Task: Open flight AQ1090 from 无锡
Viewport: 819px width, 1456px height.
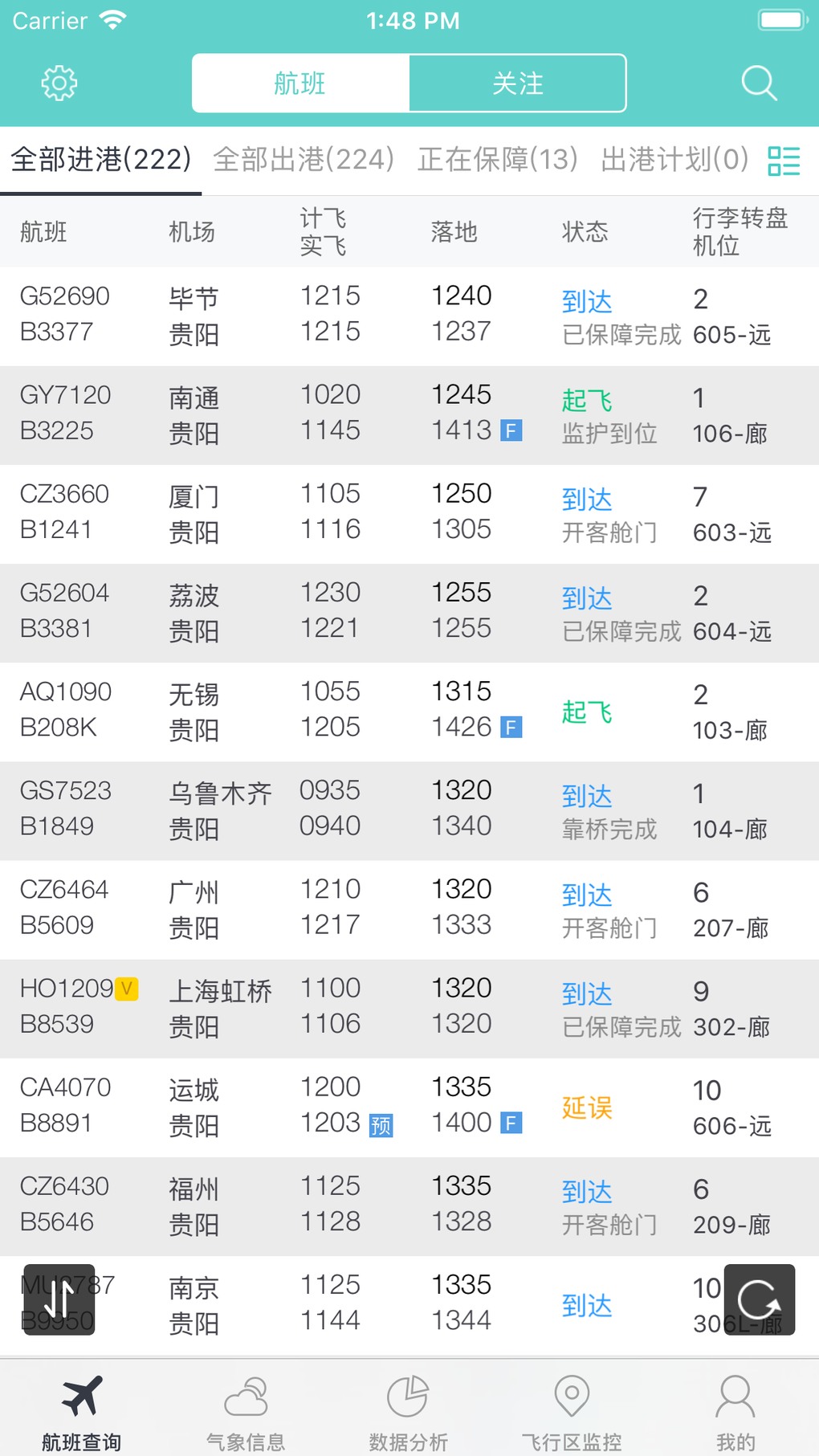Action: pyautogui.click(x=409, y=711)
